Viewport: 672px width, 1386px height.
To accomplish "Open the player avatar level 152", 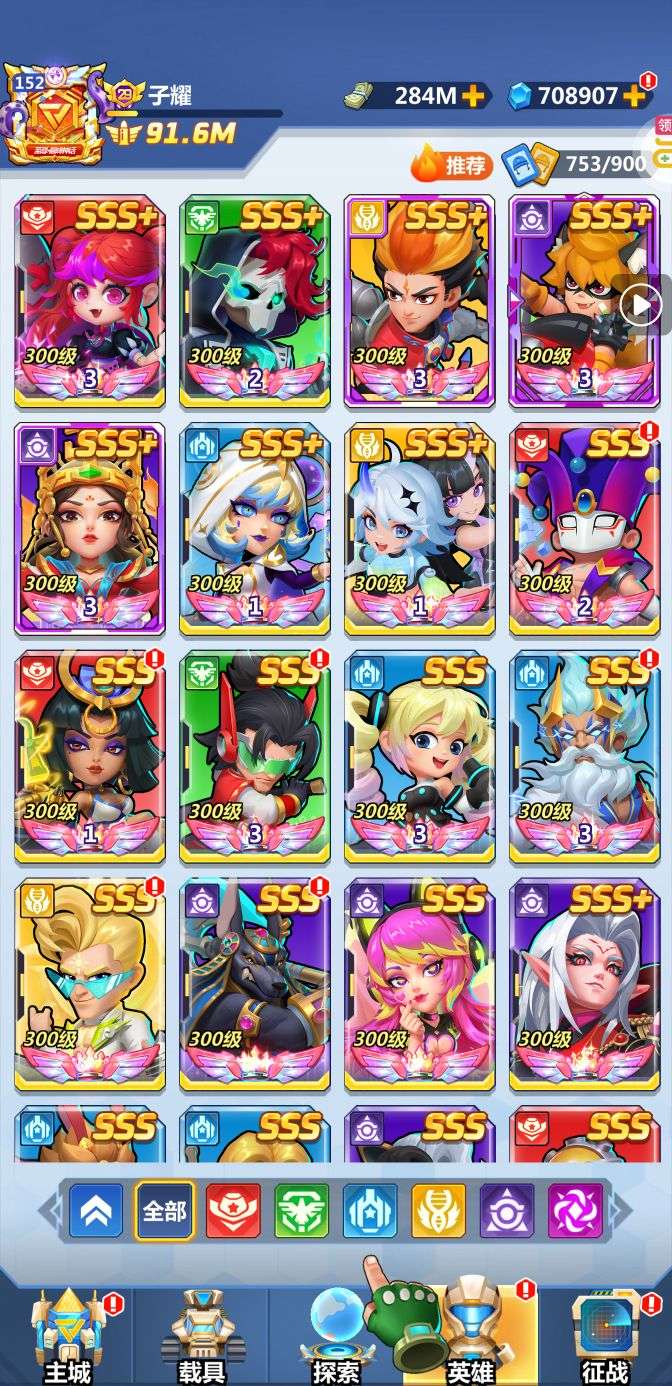I will click(x=55, y=113).
